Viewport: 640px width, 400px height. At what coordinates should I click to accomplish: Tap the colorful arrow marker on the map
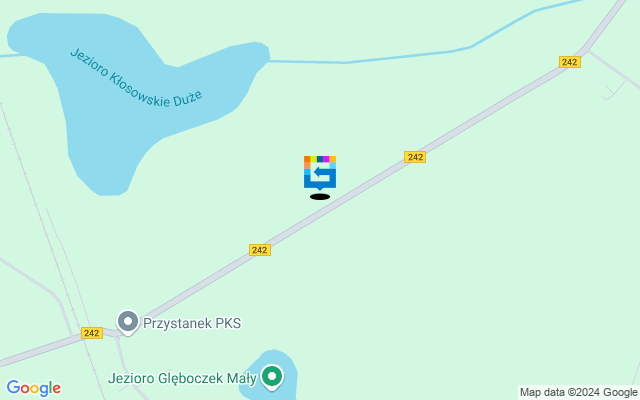point(320,172)
